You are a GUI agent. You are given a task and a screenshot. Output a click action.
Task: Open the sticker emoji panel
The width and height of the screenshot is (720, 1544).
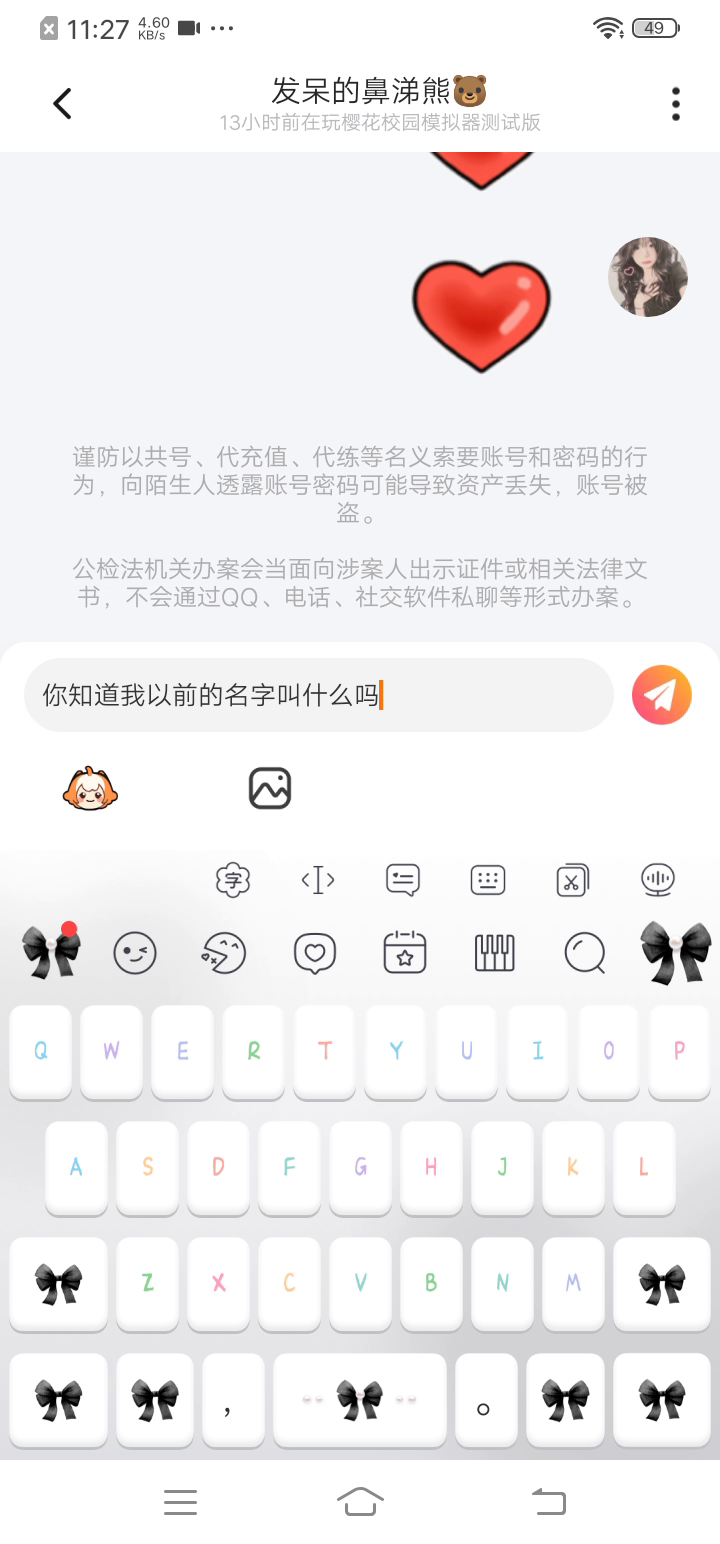coord(90,789)
